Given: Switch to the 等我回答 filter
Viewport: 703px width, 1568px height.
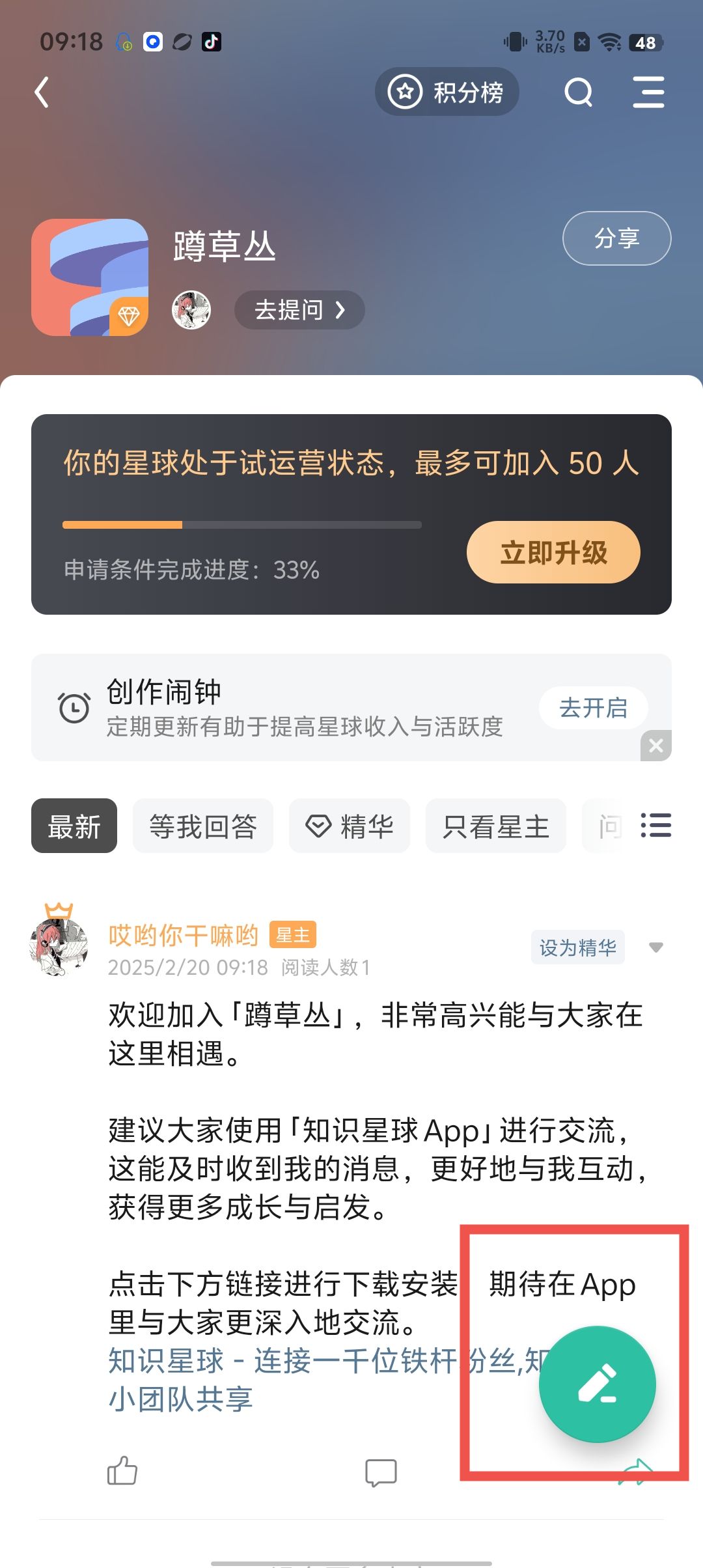Looking at the screenshot, I should point(203,826).
